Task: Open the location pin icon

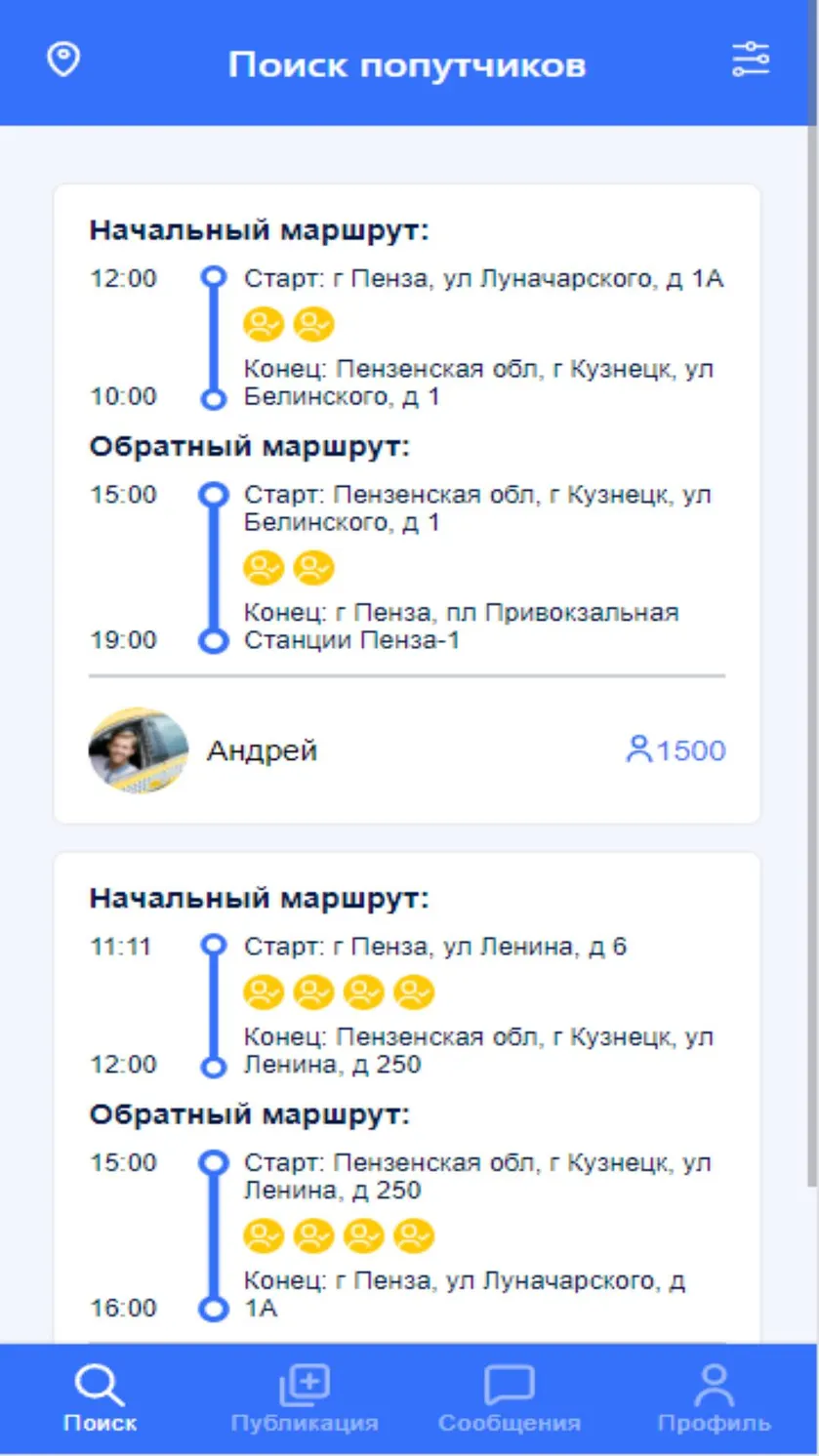Action: click(x=63, y=60)
